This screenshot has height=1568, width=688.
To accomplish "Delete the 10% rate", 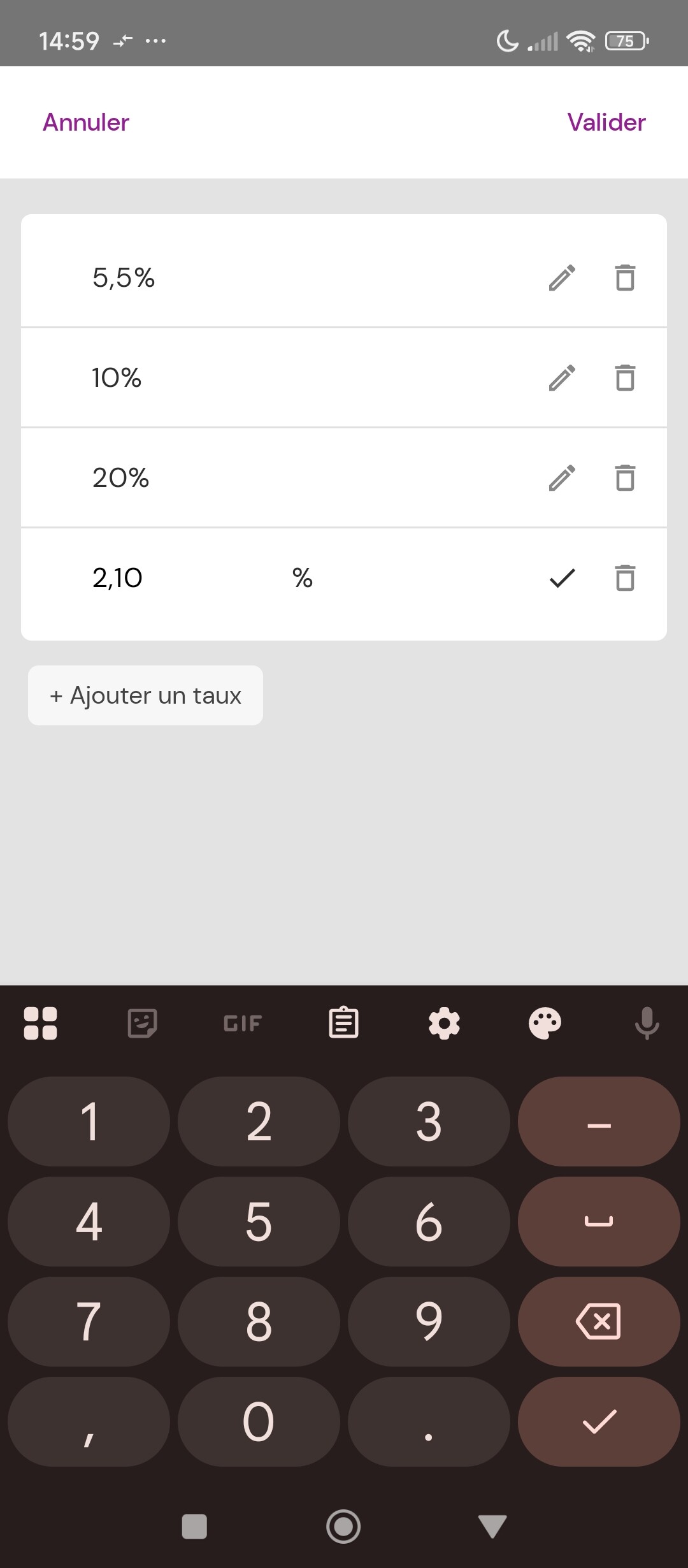I will 625,378.
